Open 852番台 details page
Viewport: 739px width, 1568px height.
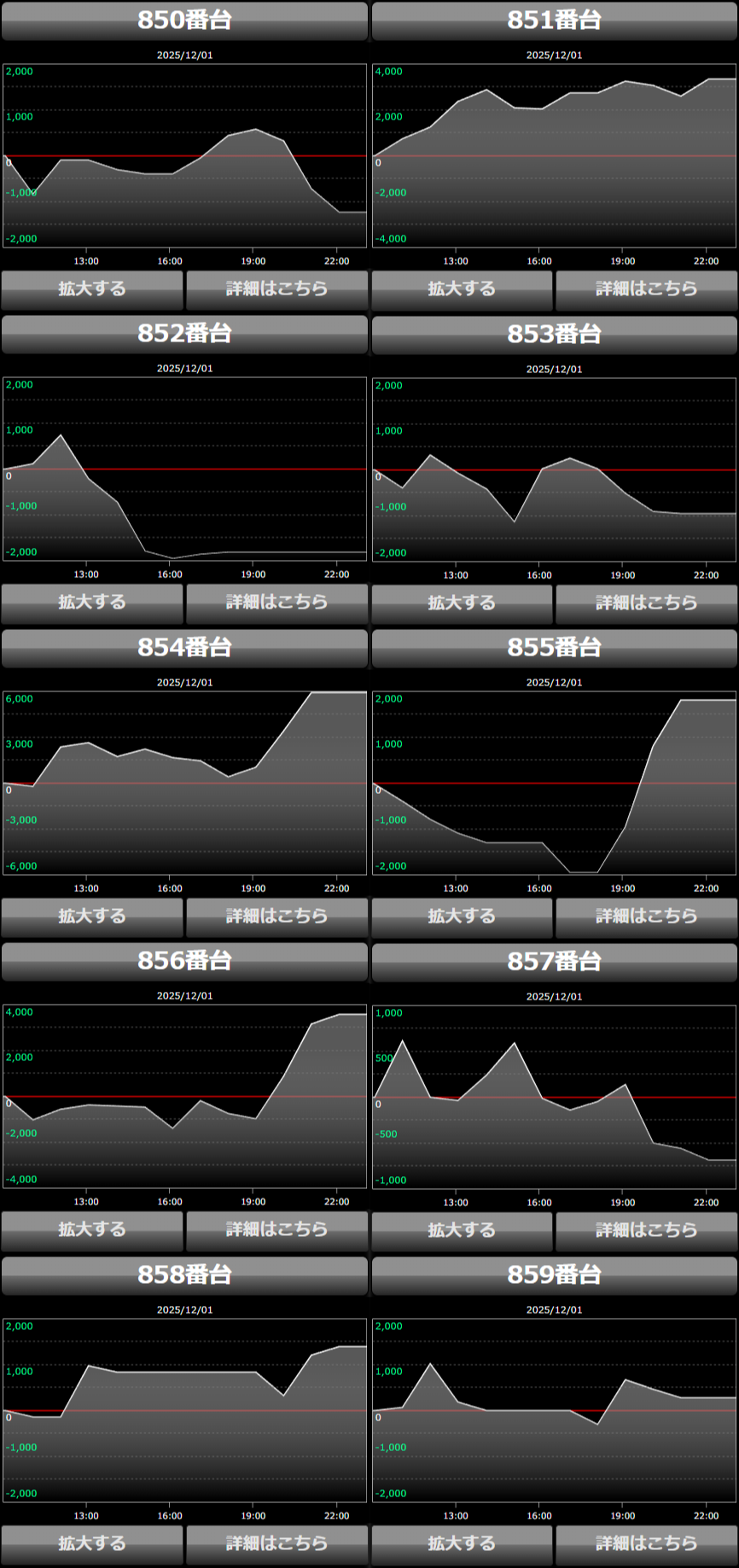pos(276,603)
